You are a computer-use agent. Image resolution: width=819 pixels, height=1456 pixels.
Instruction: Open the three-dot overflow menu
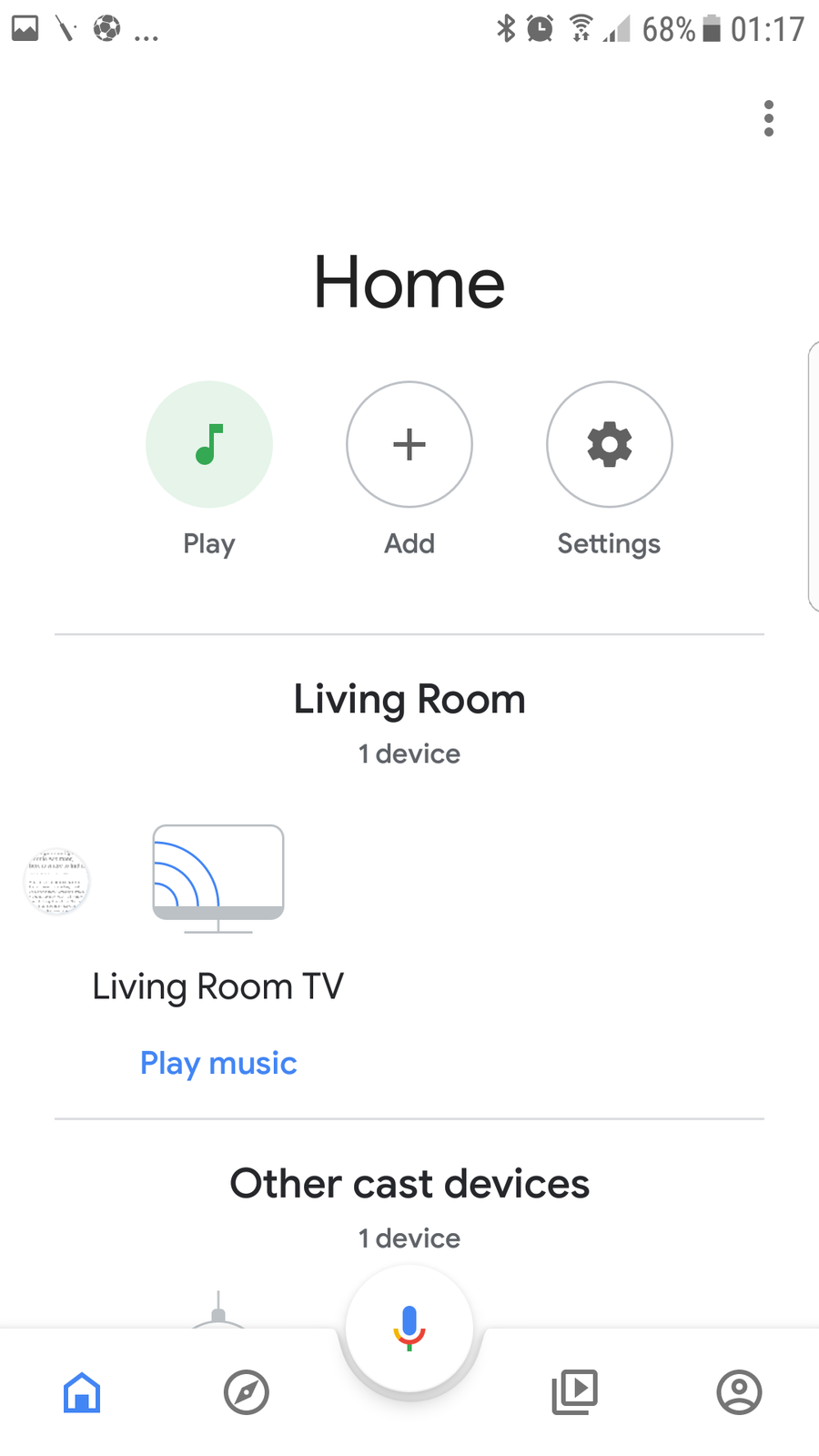[x=769, y=118]
